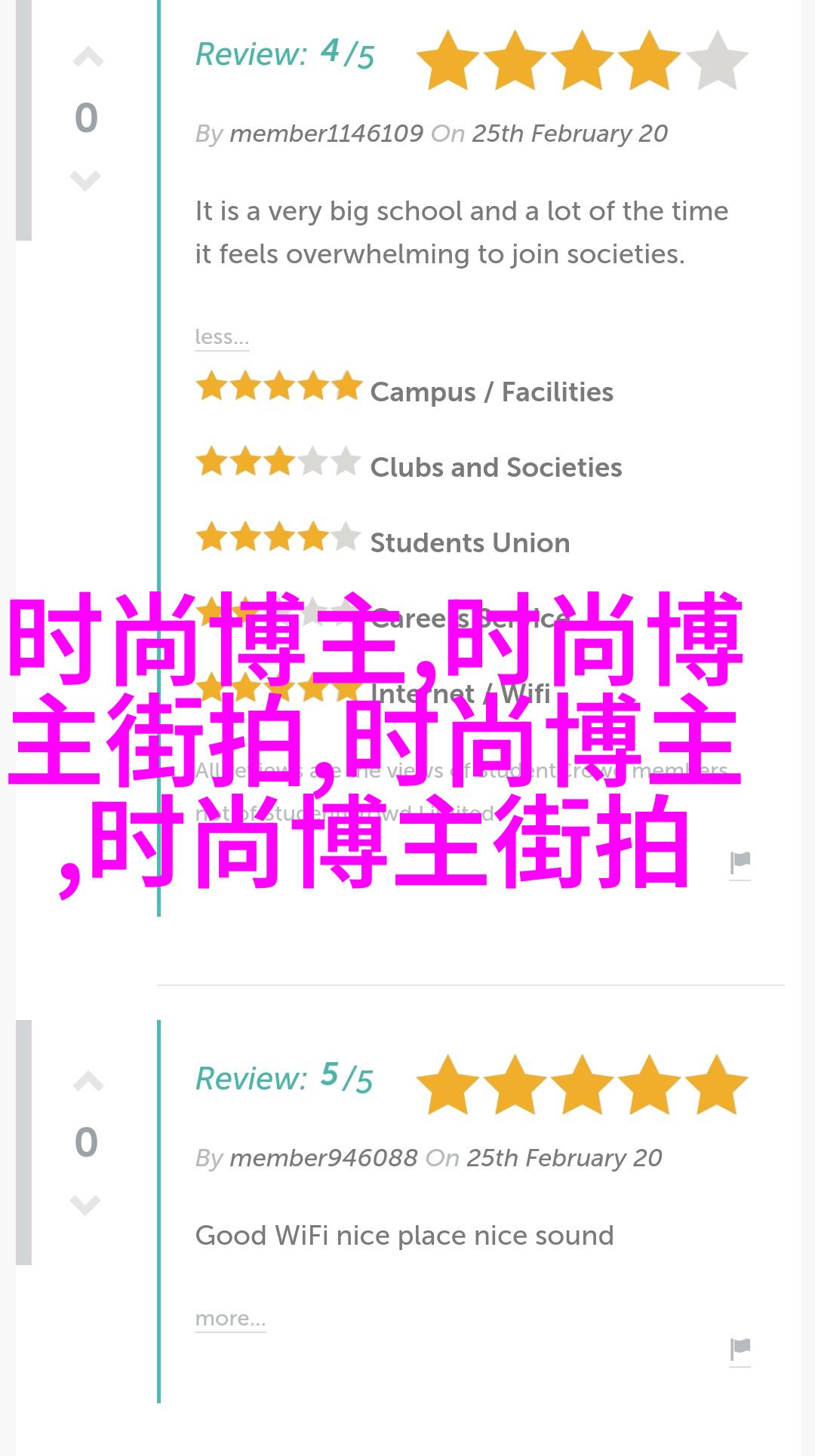
Task: Flag the review by member1146109
Action: (740, 865)
